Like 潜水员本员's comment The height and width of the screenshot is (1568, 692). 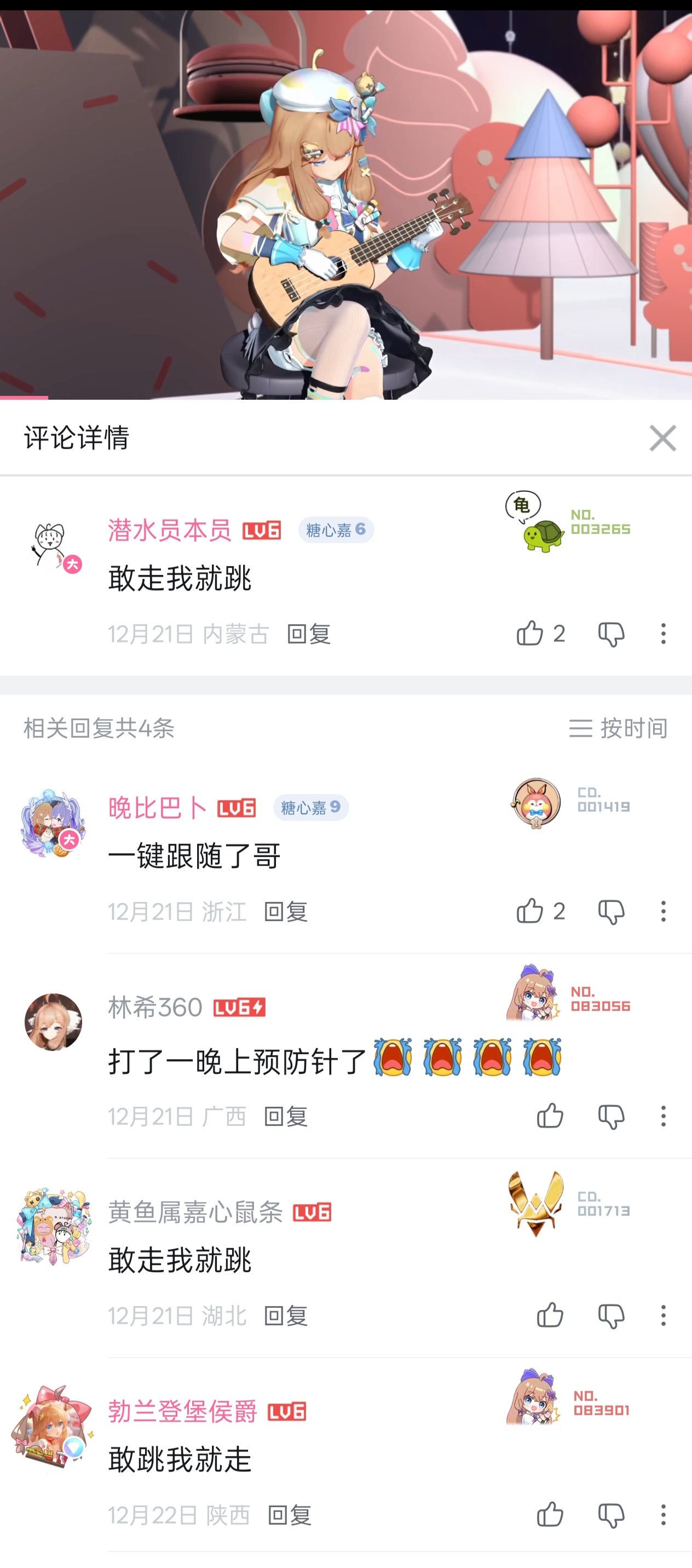[x=529, y=634]
